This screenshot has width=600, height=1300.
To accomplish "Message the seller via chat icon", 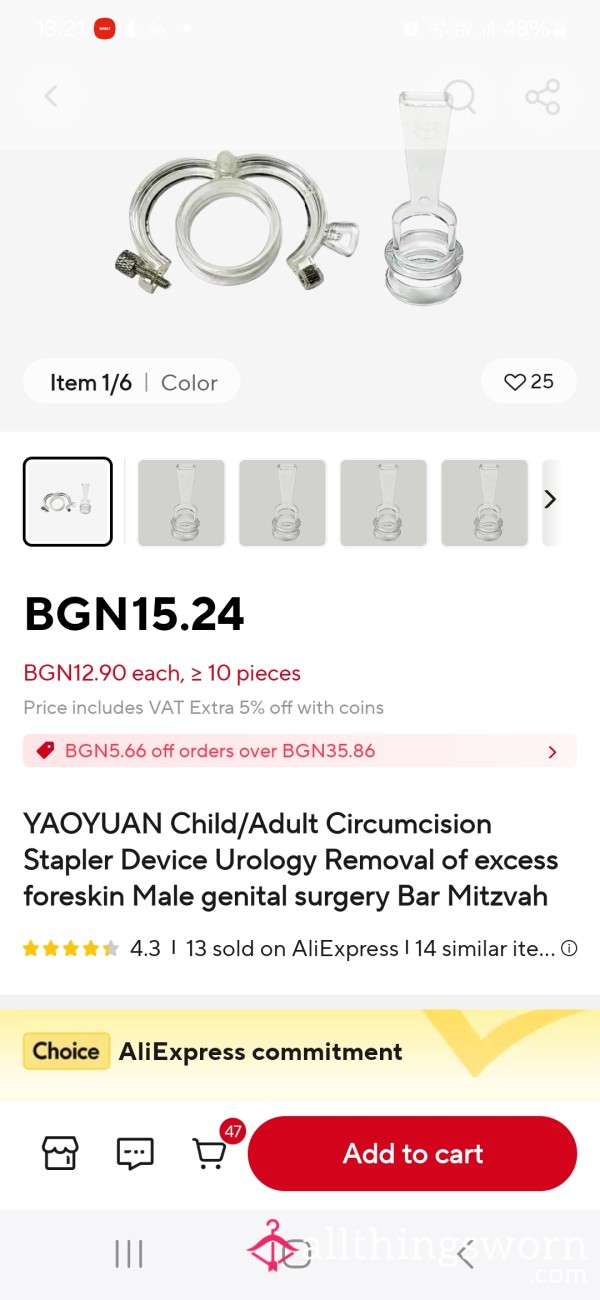I will click(x=135, y=1154).
